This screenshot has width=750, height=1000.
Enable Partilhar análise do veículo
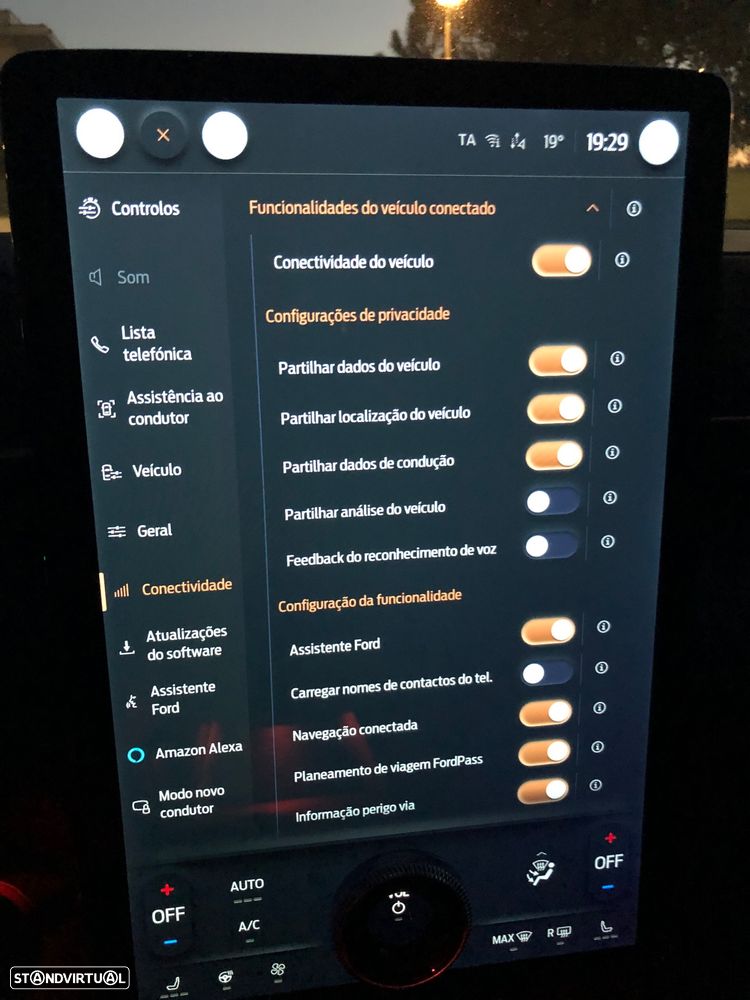553,501
